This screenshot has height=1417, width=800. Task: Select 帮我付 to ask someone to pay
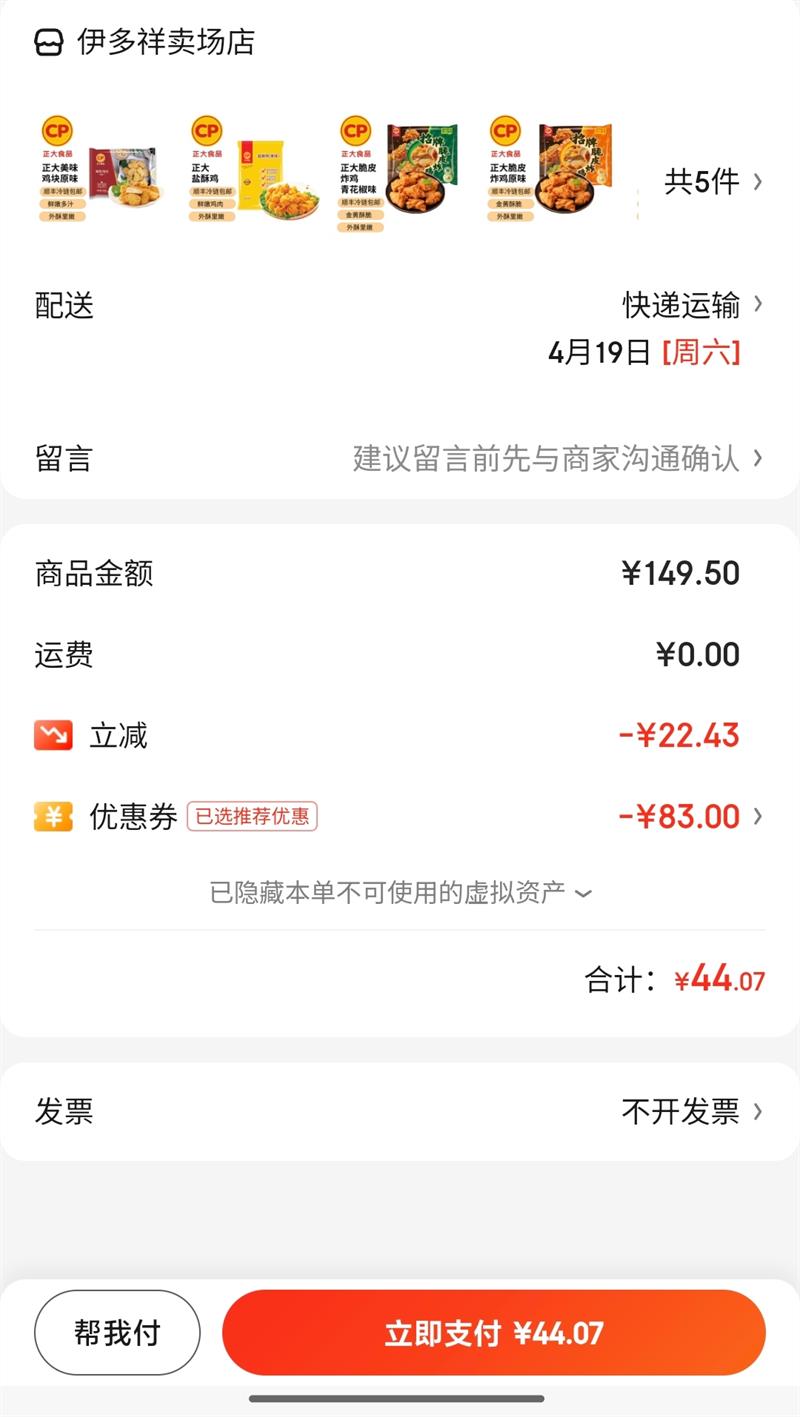[117, 1332]
